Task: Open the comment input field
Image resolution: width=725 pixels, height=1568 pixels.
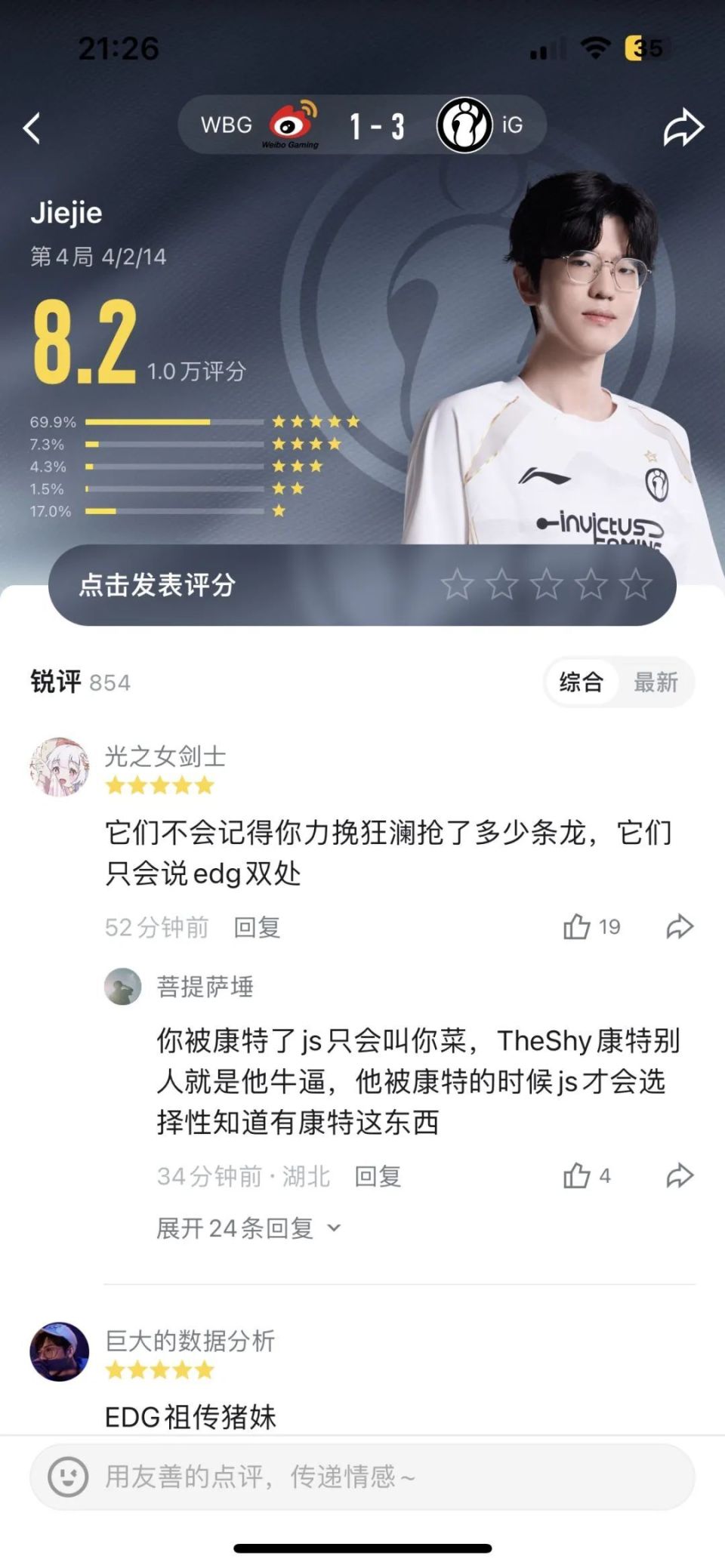Action: [378, 1477]
